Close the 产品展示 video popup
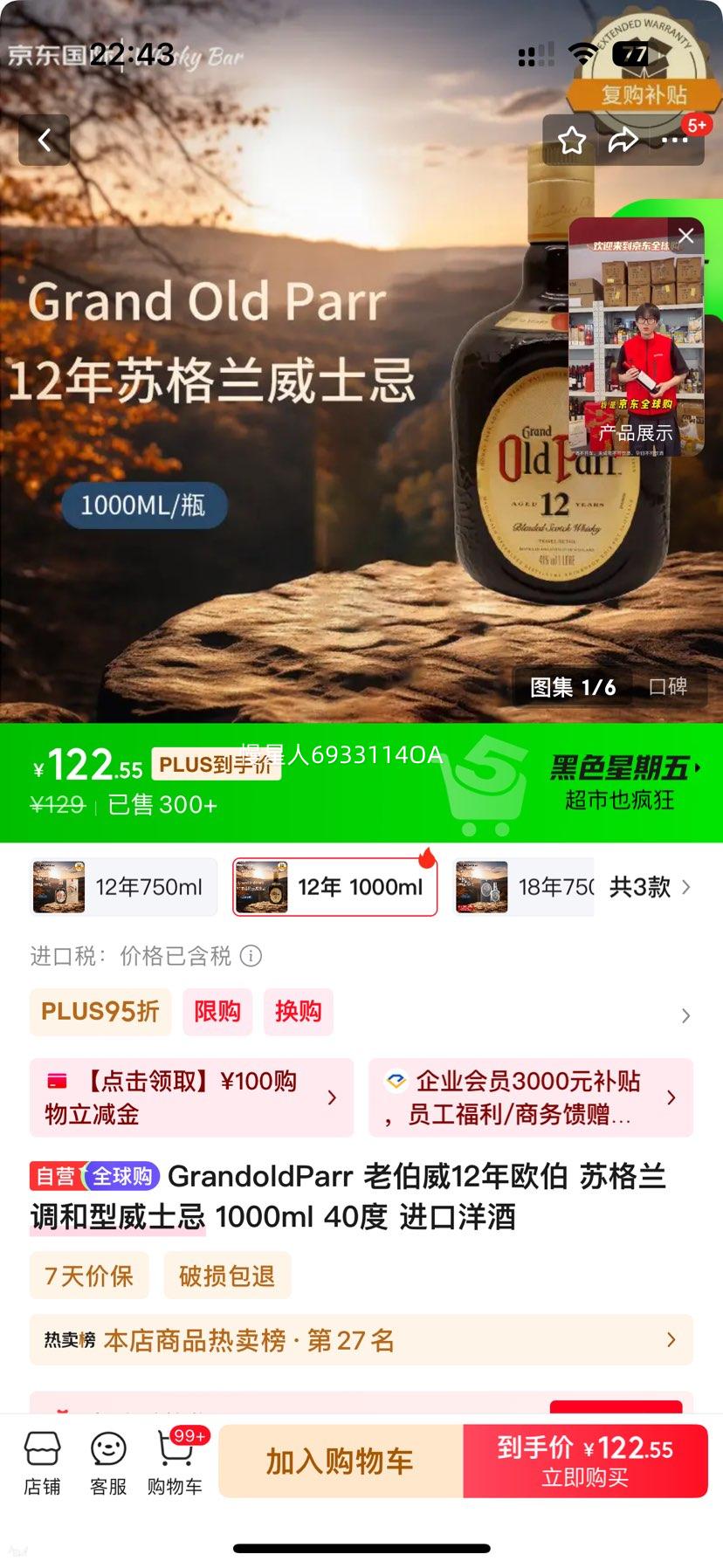 (x=685, y=236)
